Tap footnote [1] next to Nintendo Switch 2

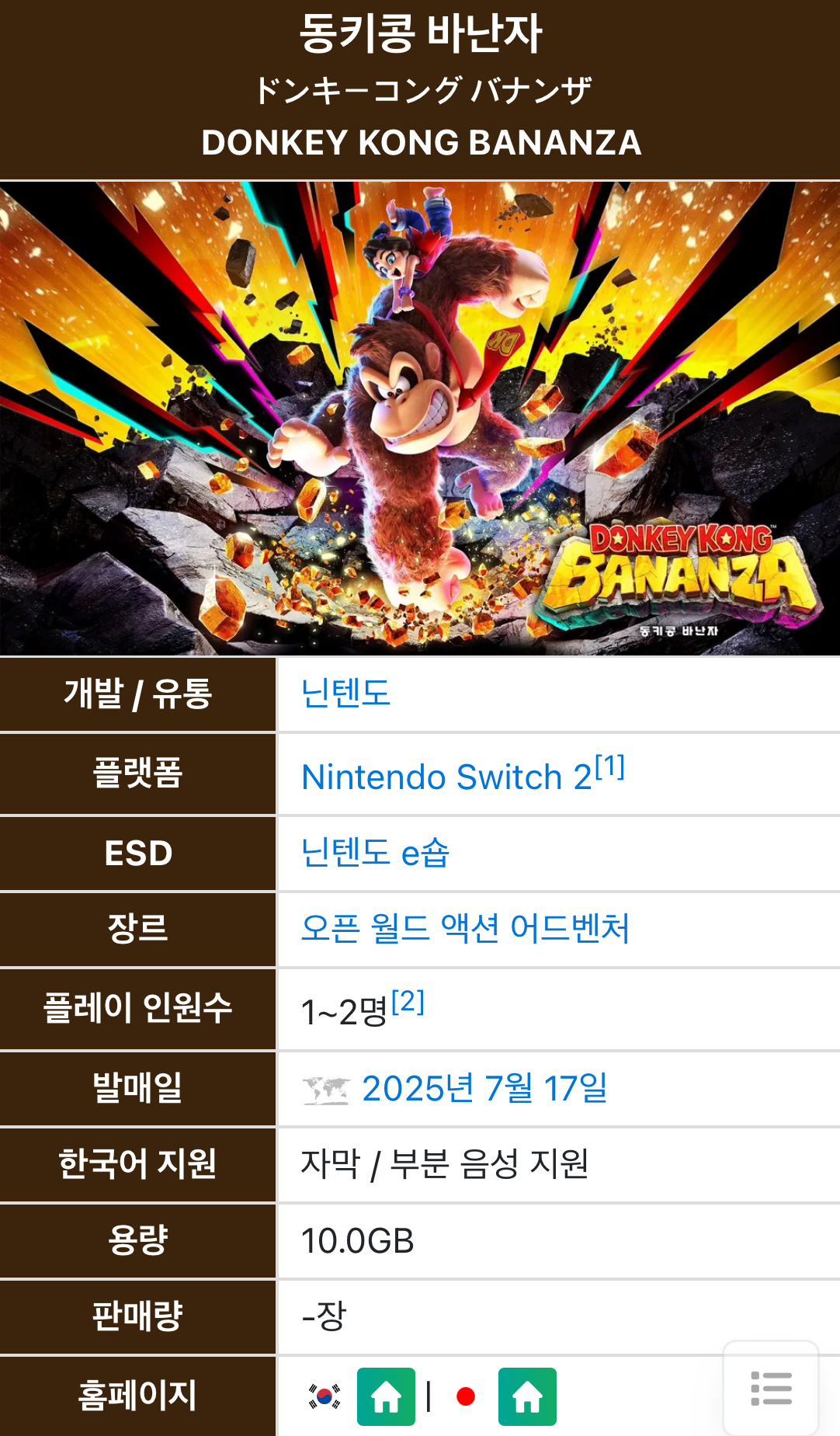(610, 767)
